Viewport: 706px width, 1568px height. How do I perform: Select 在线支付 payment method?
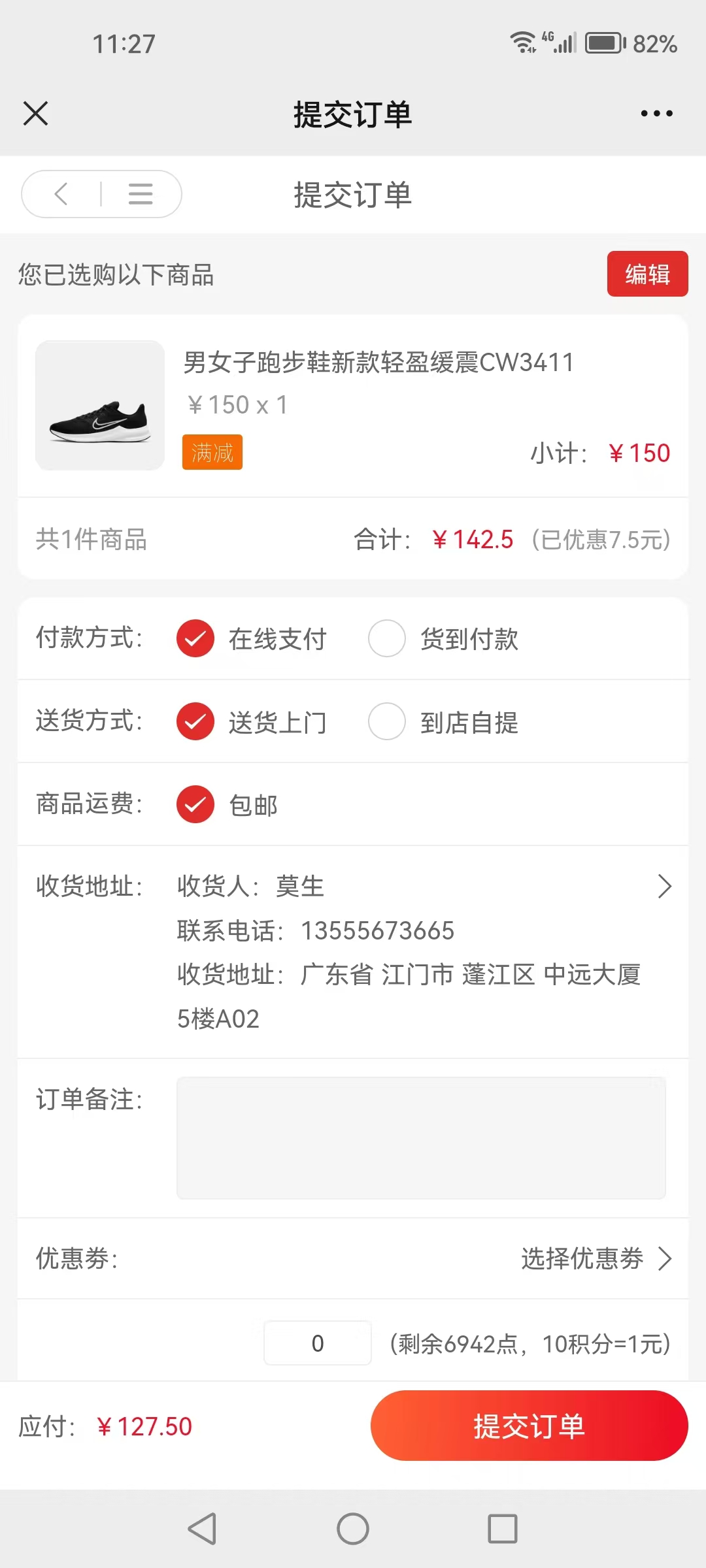coord(195,638)
